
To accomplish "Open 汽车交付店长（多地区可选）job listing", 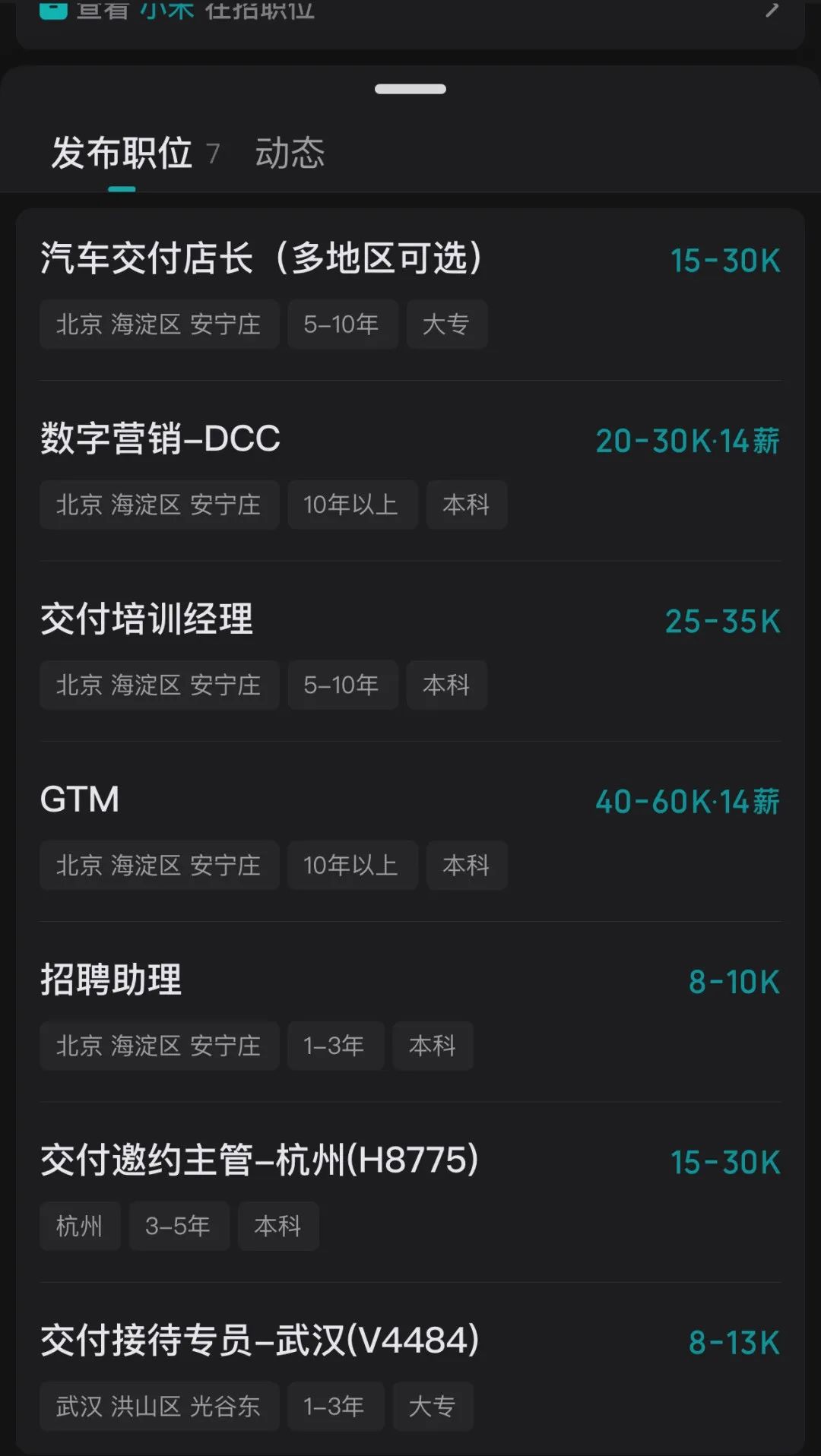I will point(261,258).
